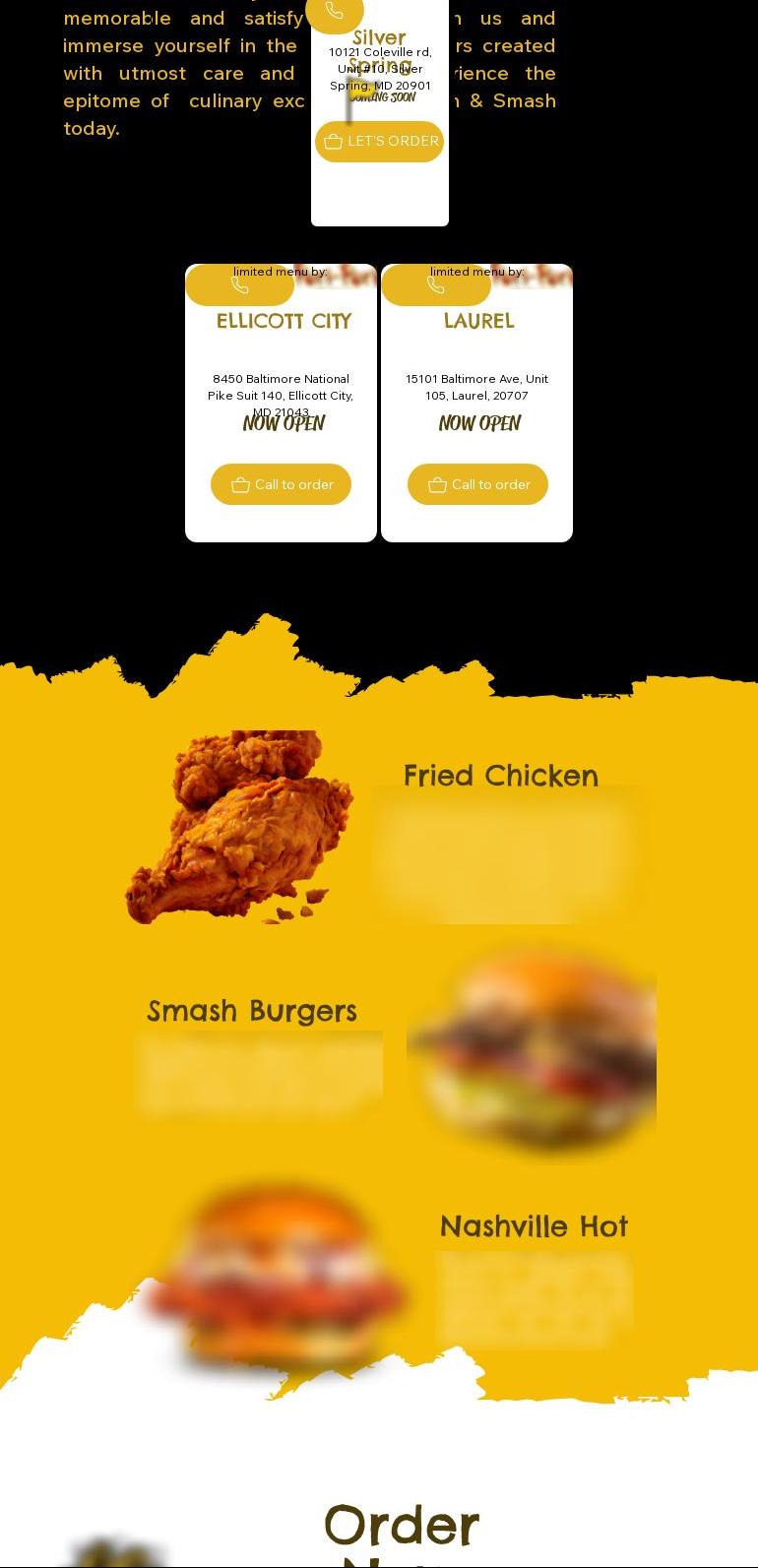Tap the phone button on Ellicott City card
The height and width of the screenshot is (1568, 758).
coord(239,285)
